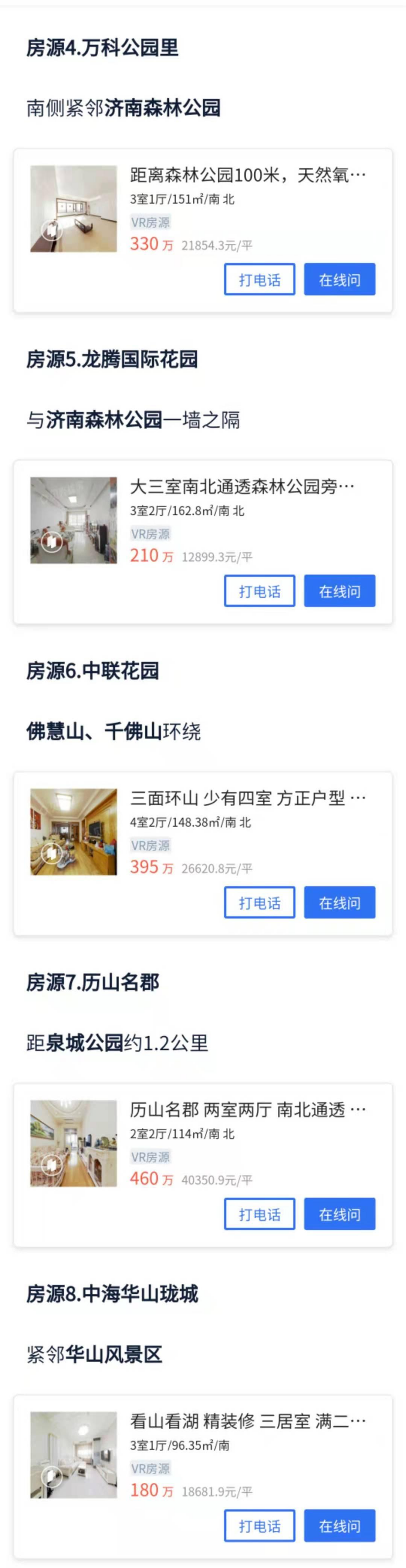Image resolution: width=406 pixels, height=1568 pixels.
Task: Tap 在线问 for the 330万 万科公园里 listing
Action: pos(339,279)
